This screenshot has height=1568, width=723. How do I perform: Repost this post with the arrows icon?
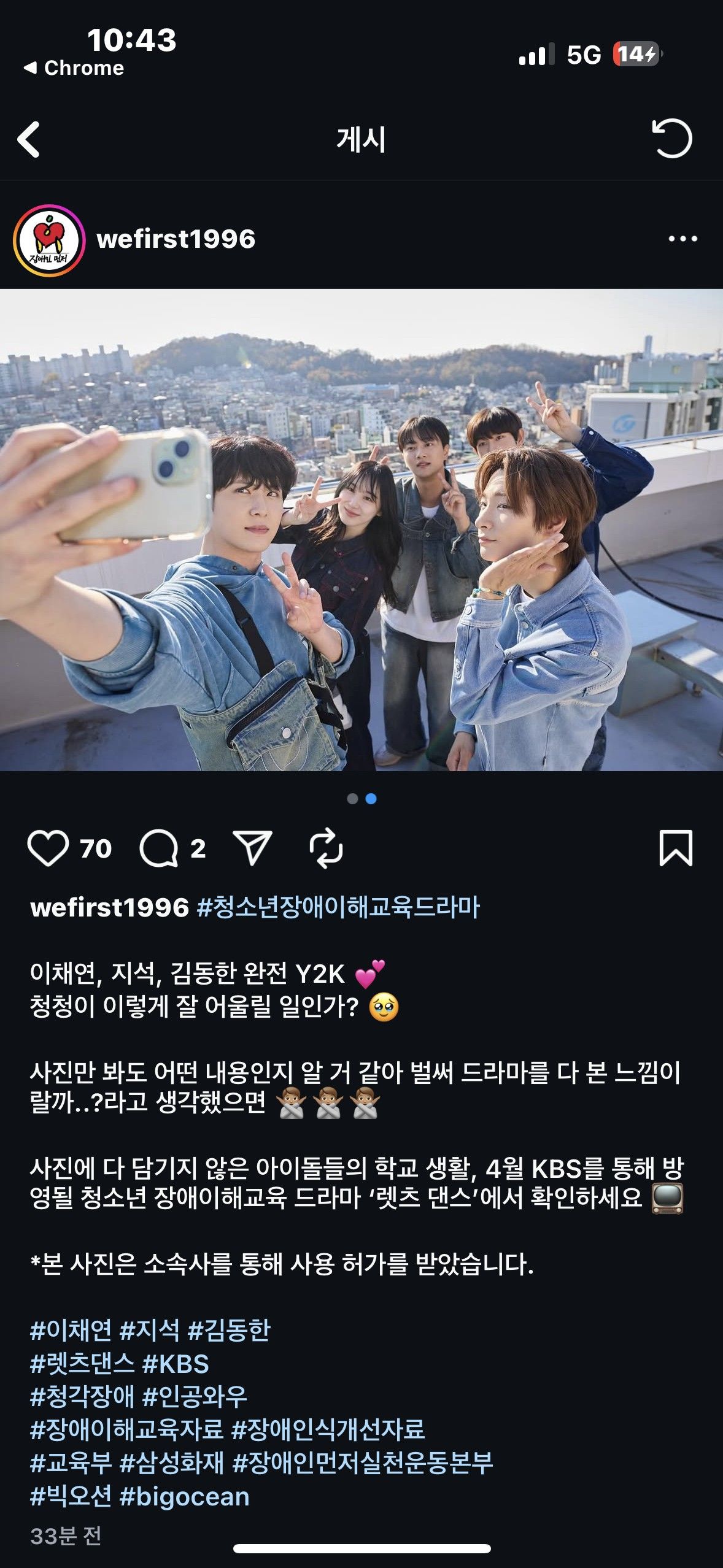coord(325,848)
